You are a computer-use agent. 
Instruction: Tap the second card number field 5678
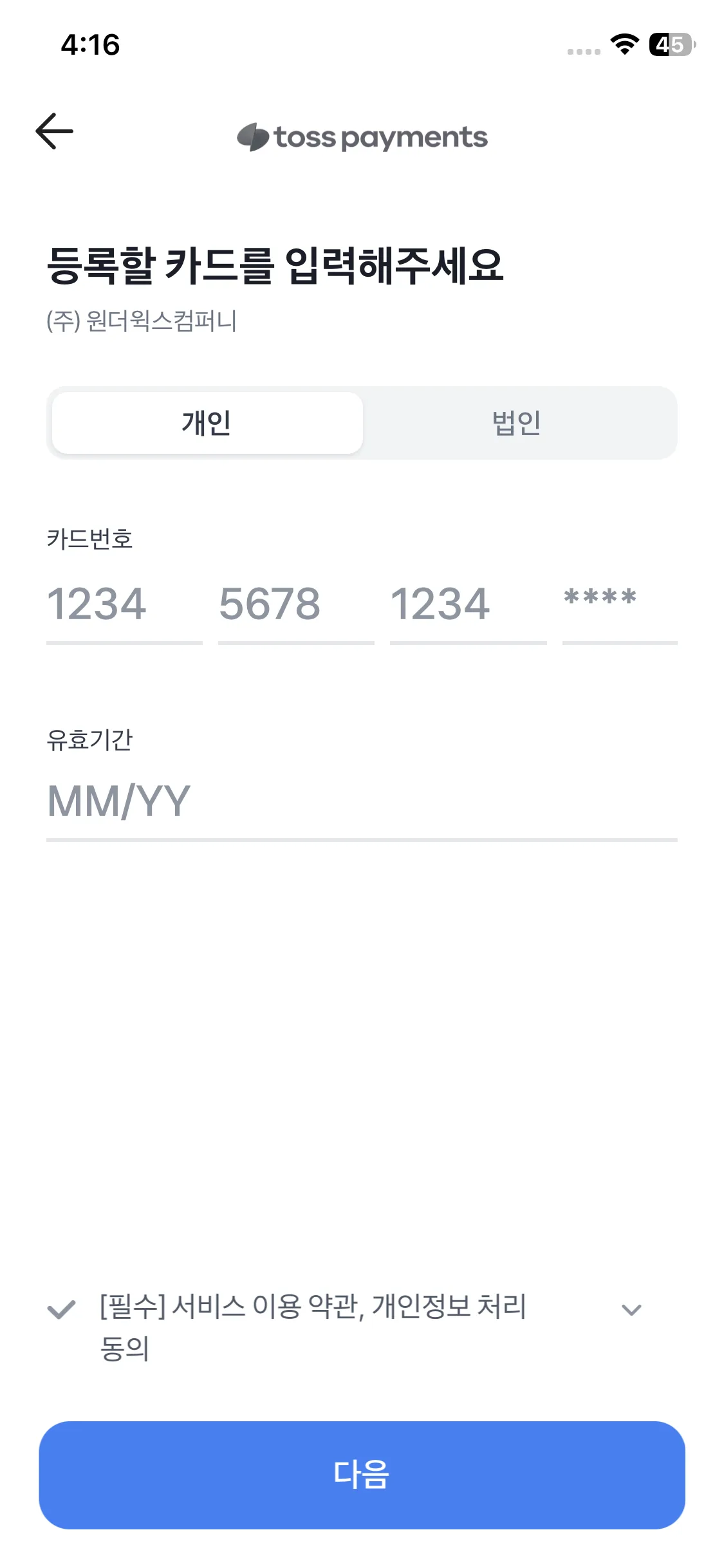coord(295,605)
